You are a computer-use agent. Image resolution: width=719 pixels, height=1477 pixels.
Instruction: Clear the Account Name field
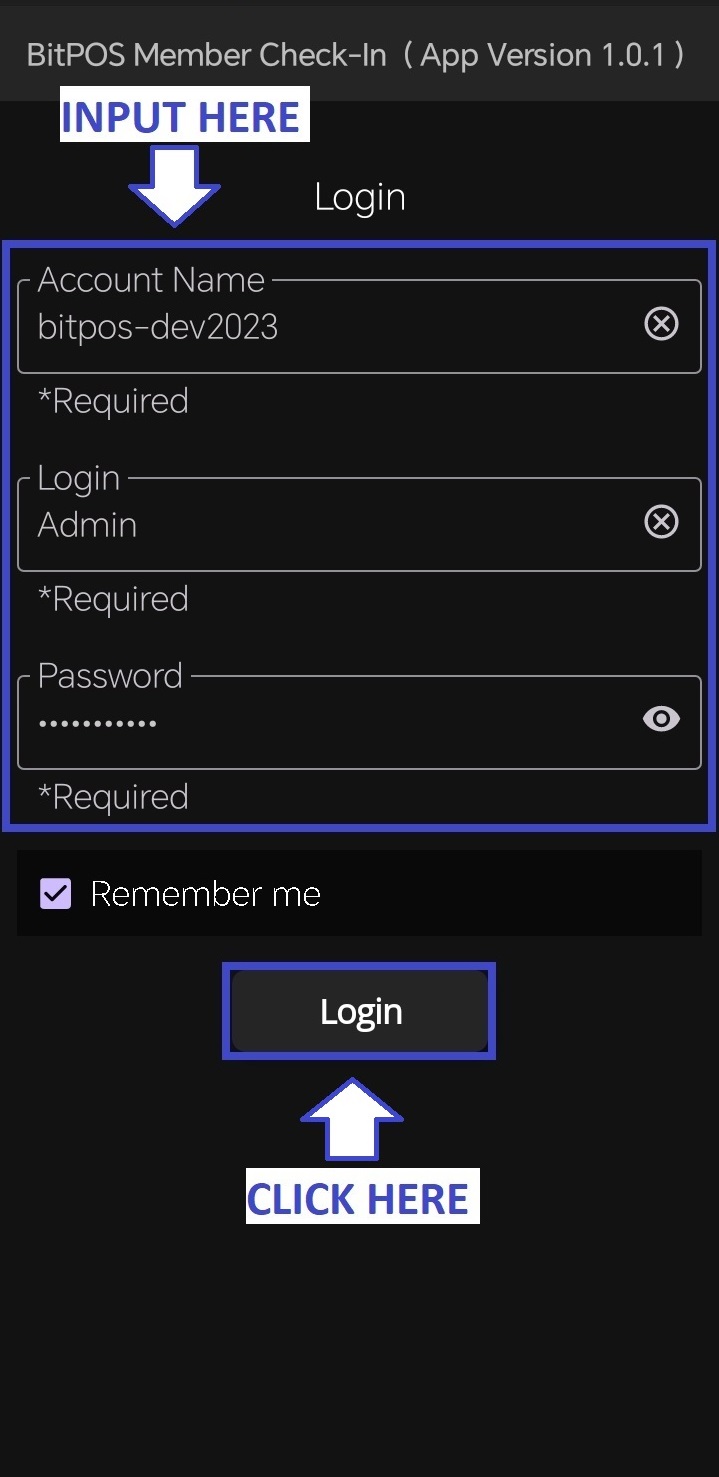661,324
